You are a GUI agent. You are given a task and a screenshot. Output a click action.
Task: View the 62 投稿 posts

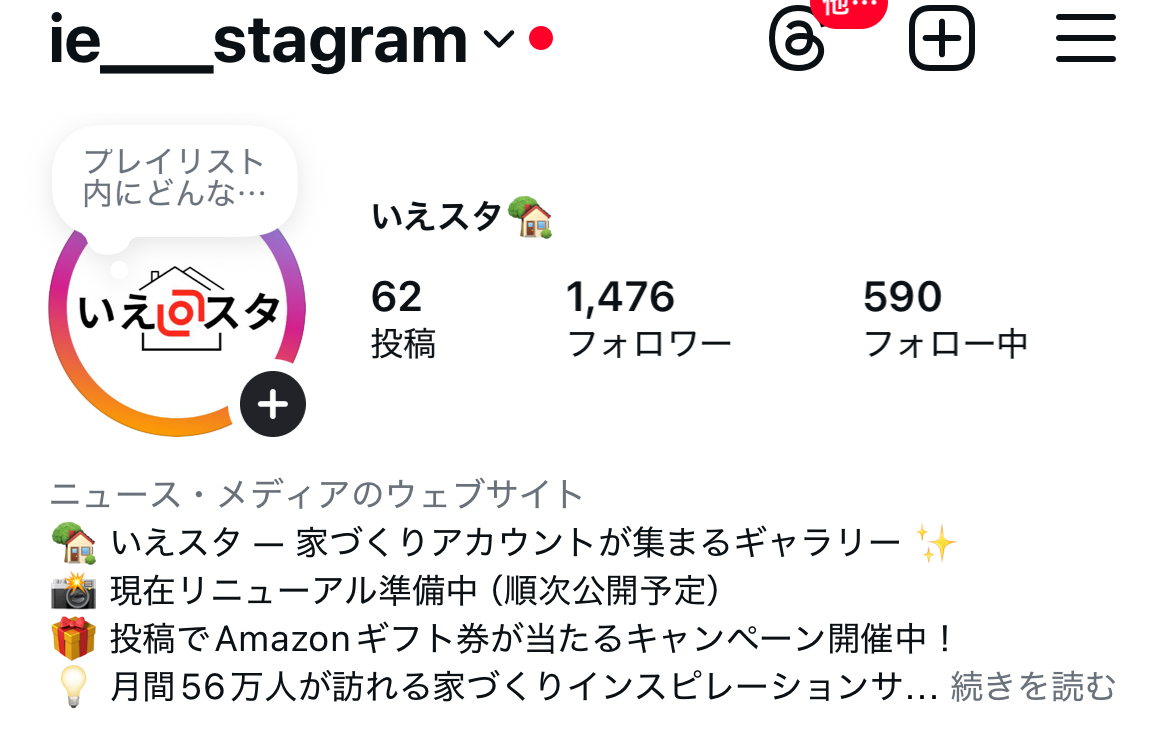tap(403, 319)
